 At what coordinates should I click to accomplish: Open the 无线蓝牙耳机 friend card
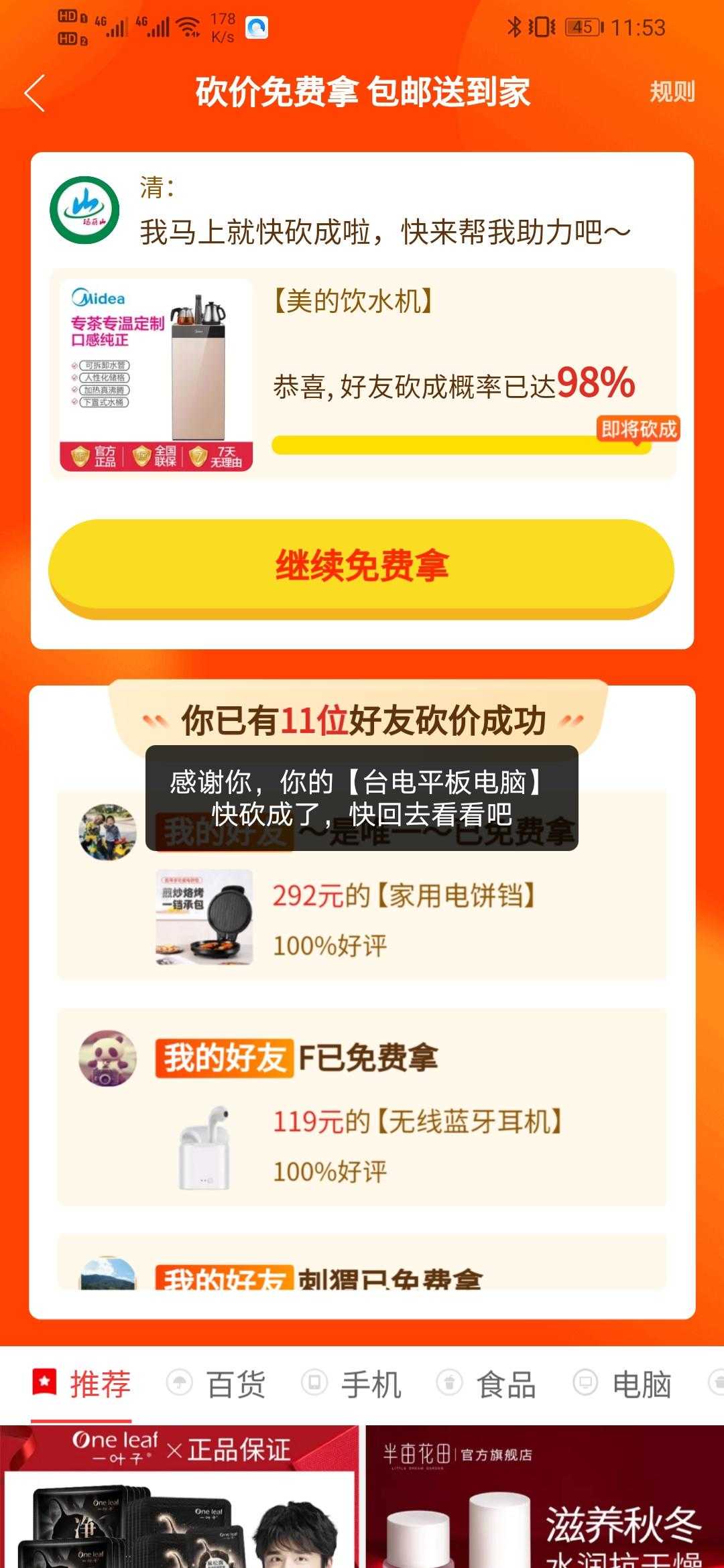362,1107
